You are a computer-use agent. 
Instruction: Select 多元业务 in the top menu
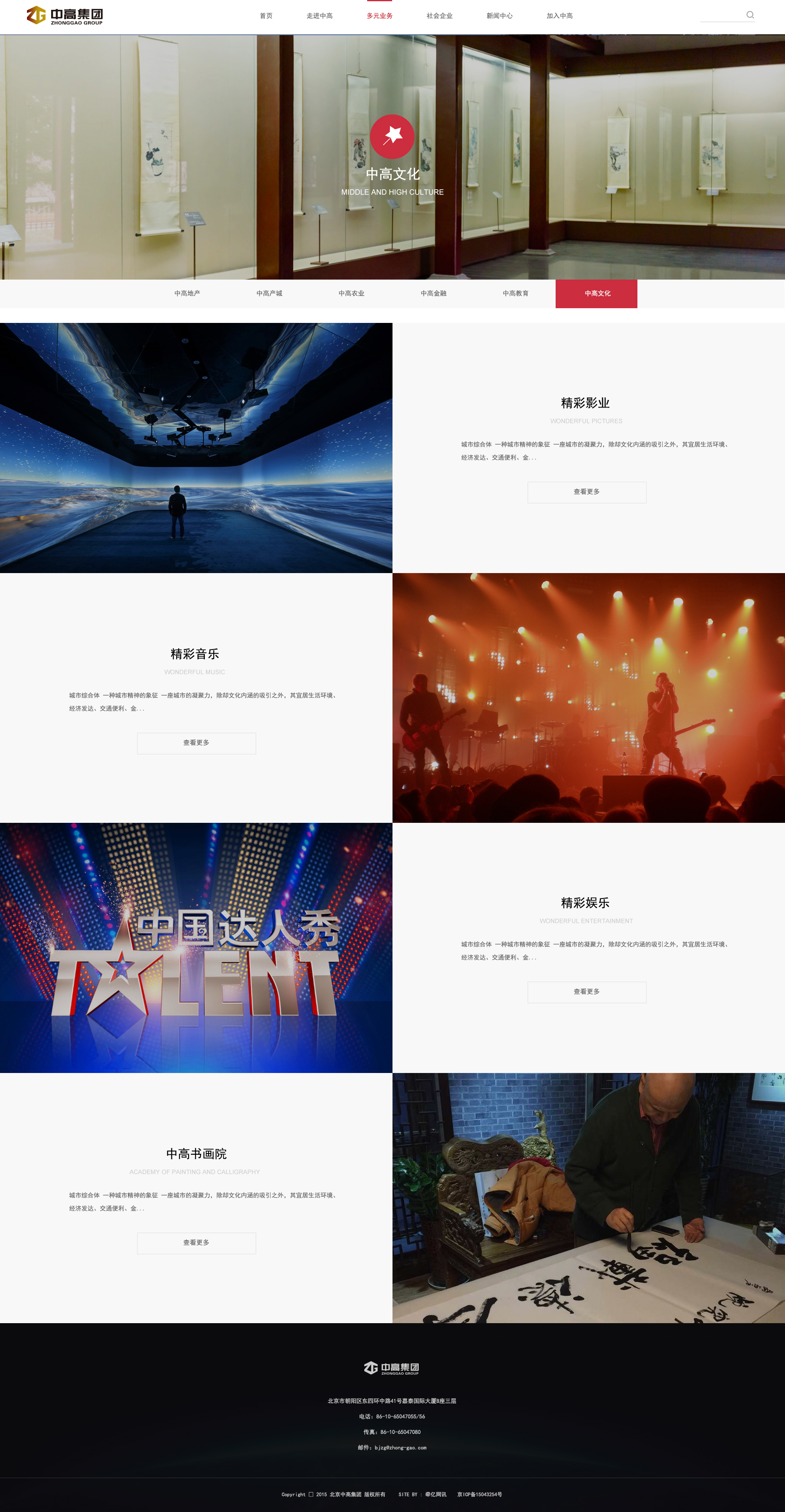pyautogui.click(x=379, y=16)
